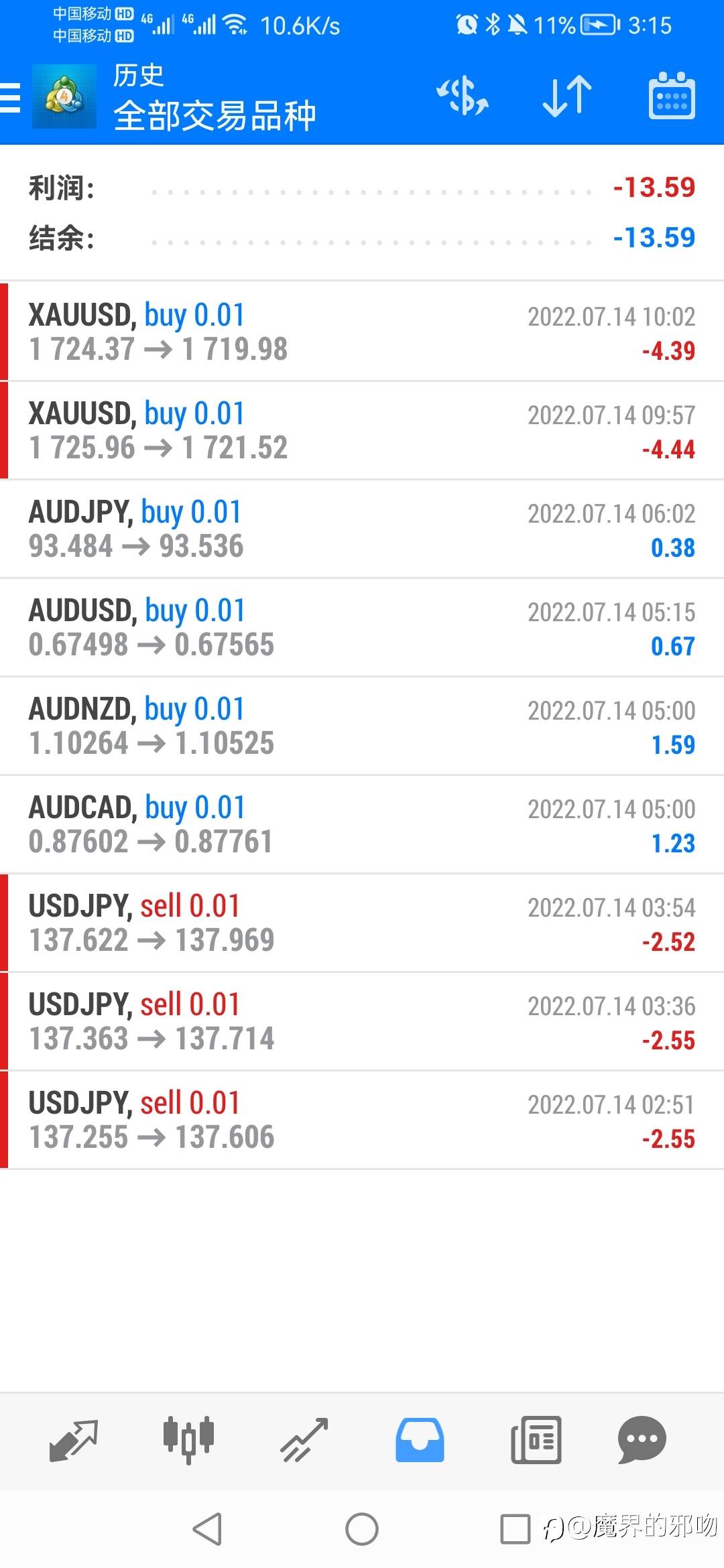724x1568 pixels.
Task: Switch to the News tab
Action: 536,1439
